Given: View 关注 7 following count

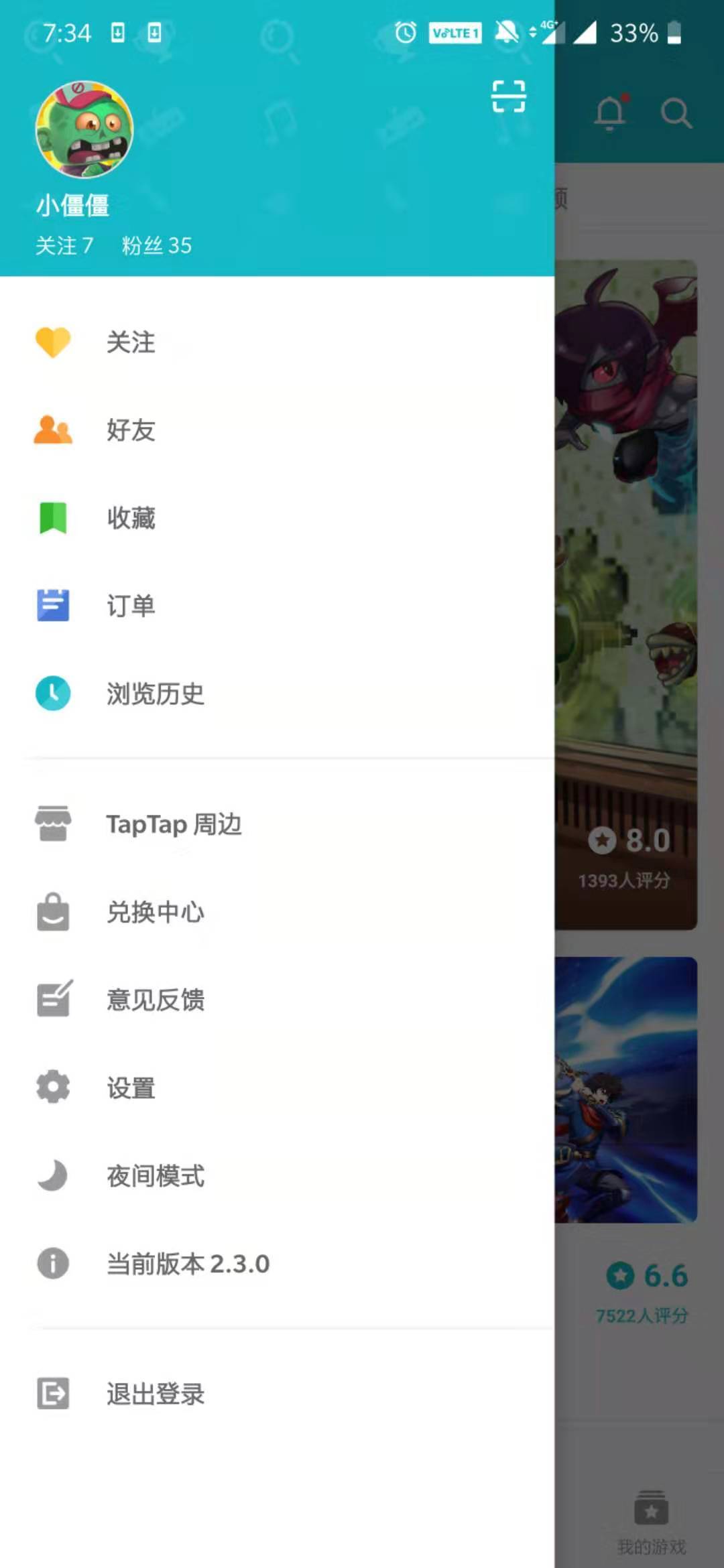Looking at the screenshot, I should point(64,246).
